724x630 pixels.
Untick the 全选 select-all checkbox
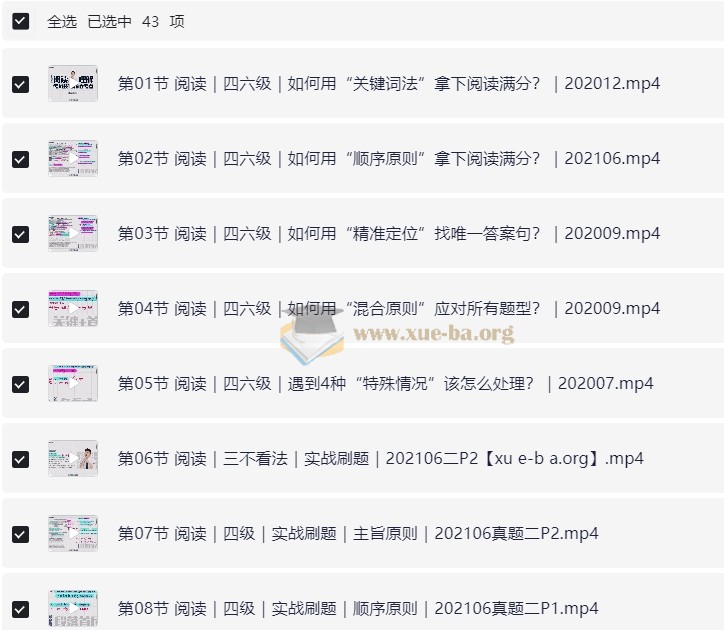pos(20,21)
